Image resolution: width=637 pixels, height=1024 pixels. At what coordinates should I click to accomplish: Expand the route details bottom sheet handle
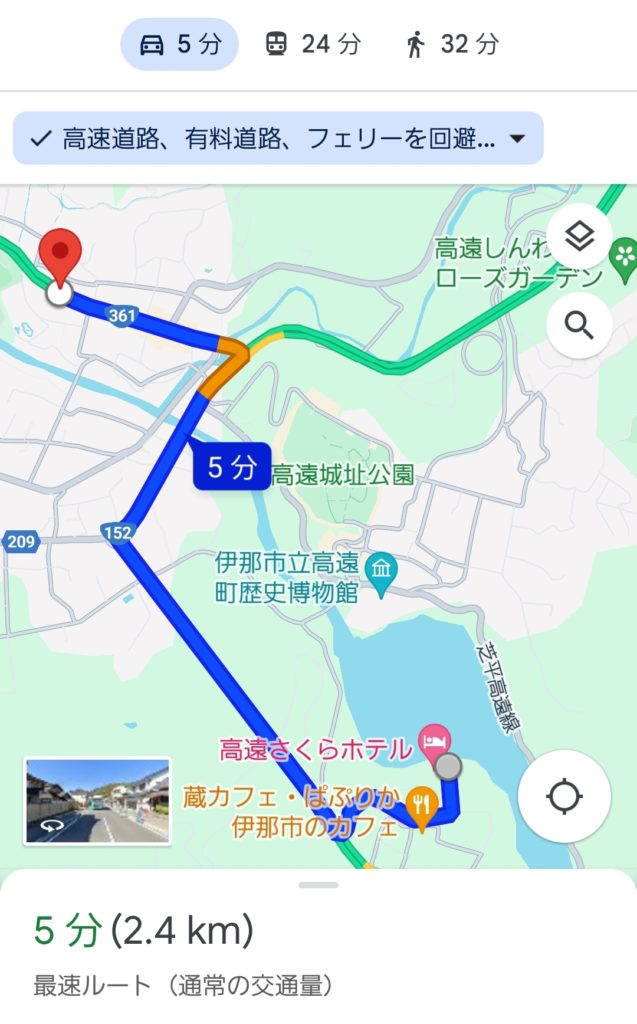click(x=318, y=885)
